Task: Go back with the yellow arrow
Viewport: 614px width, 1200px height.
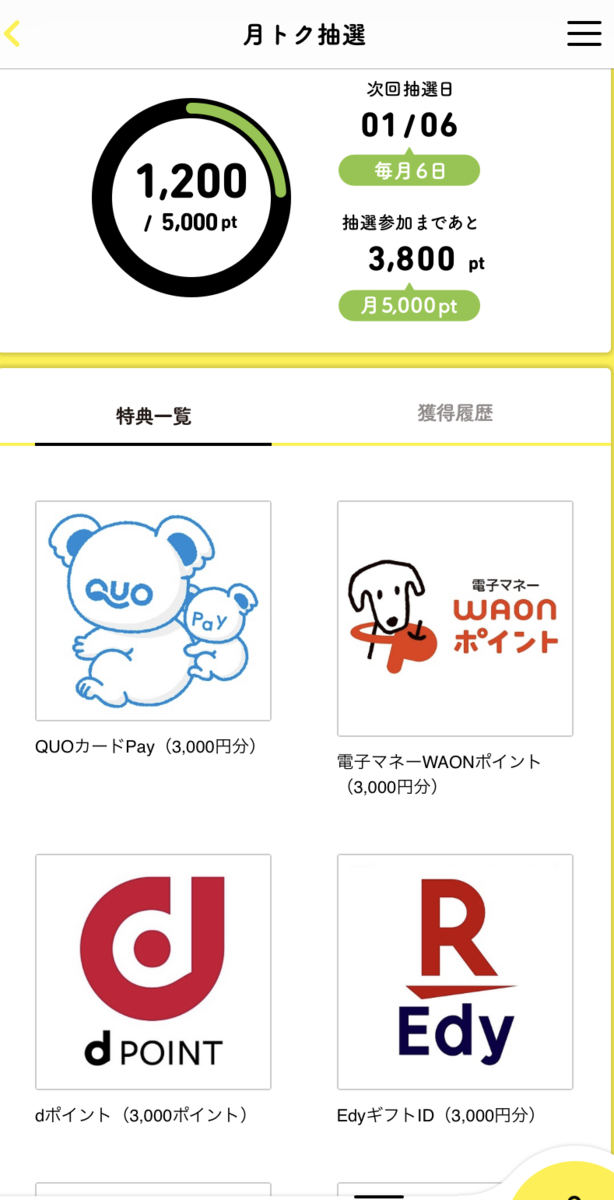Action: pos(12,34)
